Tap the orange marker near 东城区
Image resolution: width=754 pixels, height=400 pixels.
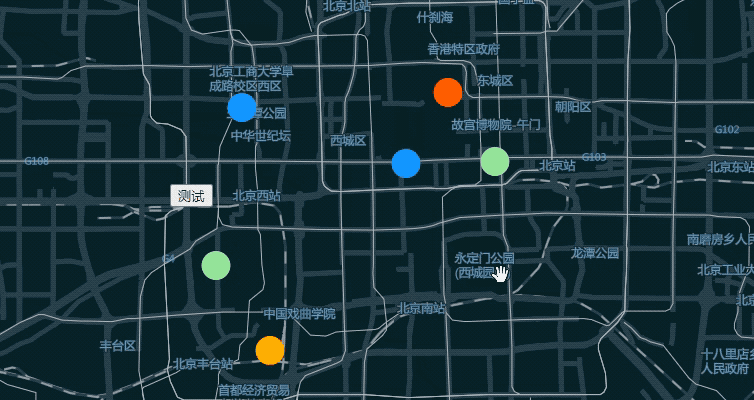click(x=448, y=92)
